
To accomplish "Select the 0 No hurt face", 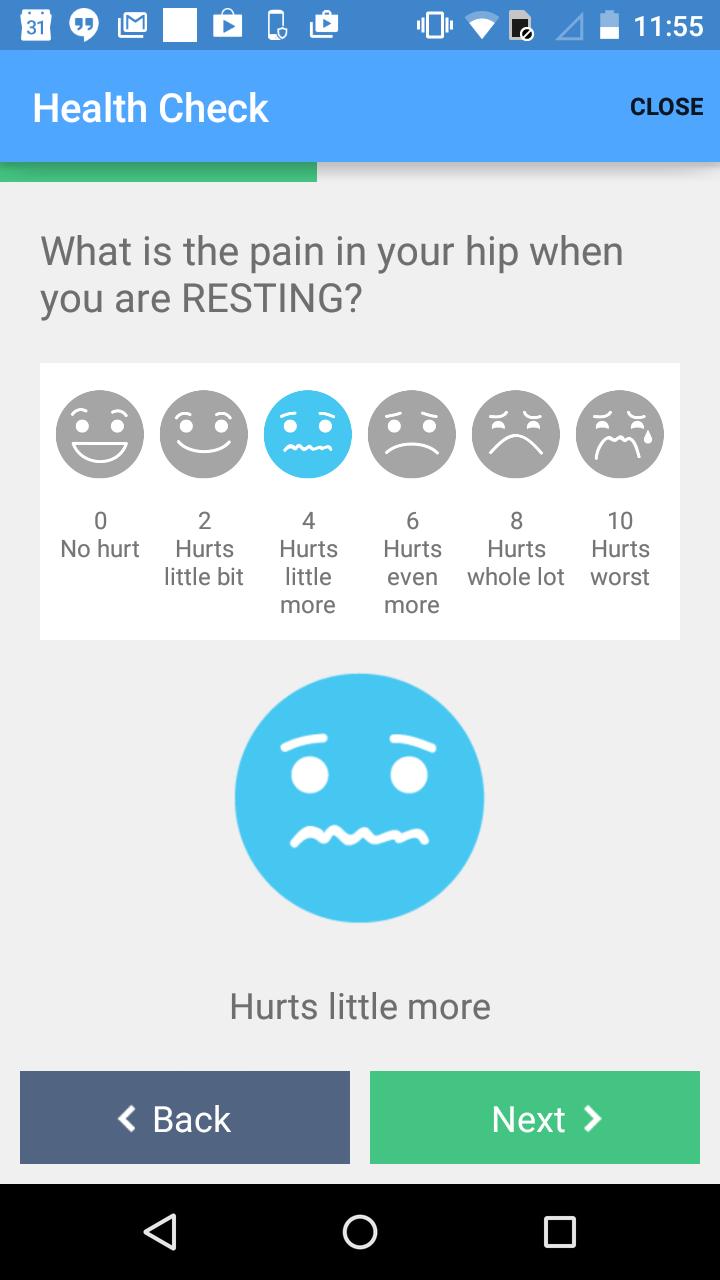I will [x=100, y=434].
